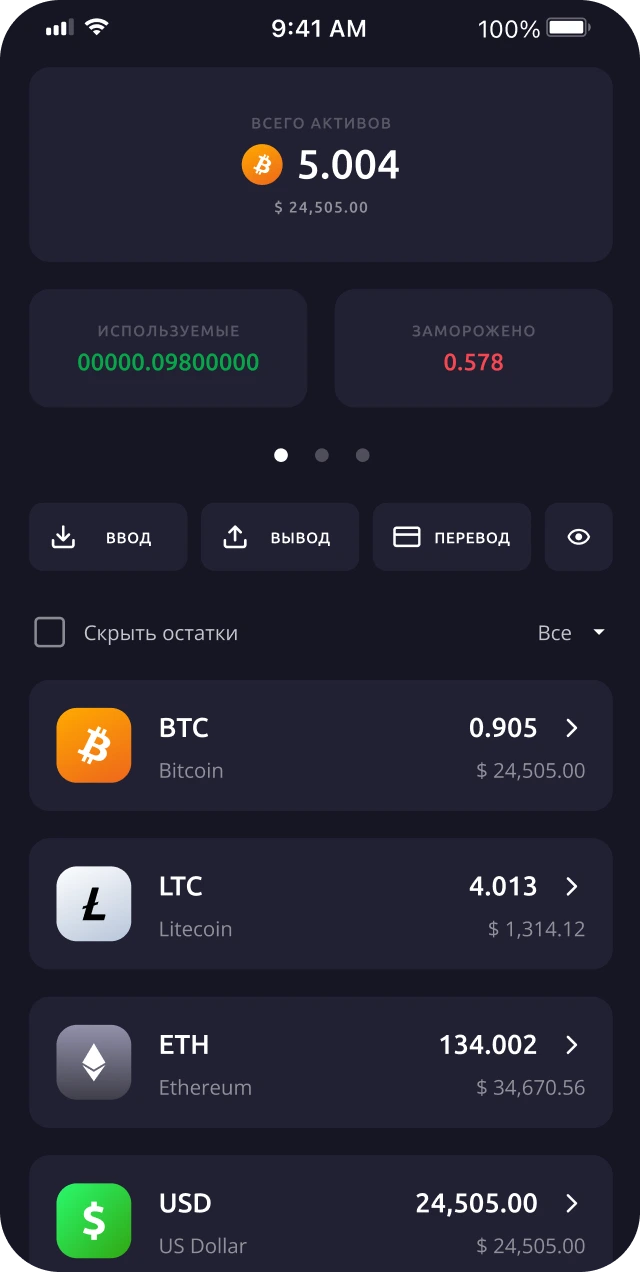Expand the Все filter dropdown

(x=572, y=632)
